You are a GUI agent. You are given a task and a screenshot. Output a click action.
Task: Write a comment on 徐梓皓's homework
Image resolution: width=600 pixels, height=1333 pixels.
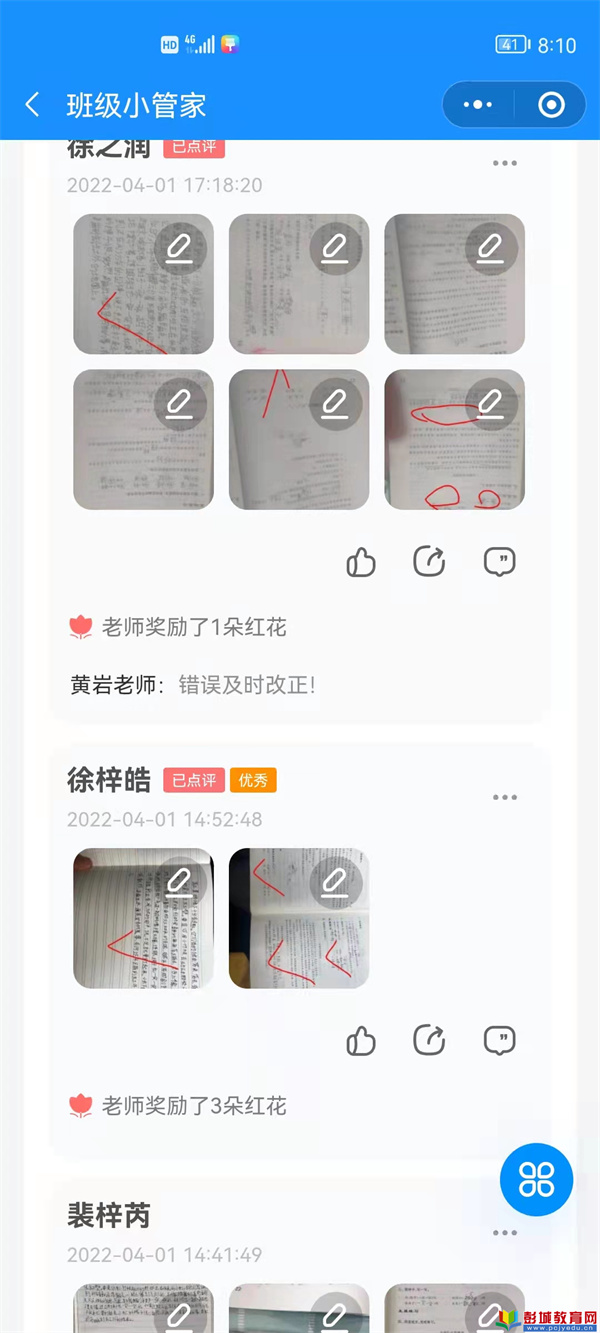coord(499,1040)
